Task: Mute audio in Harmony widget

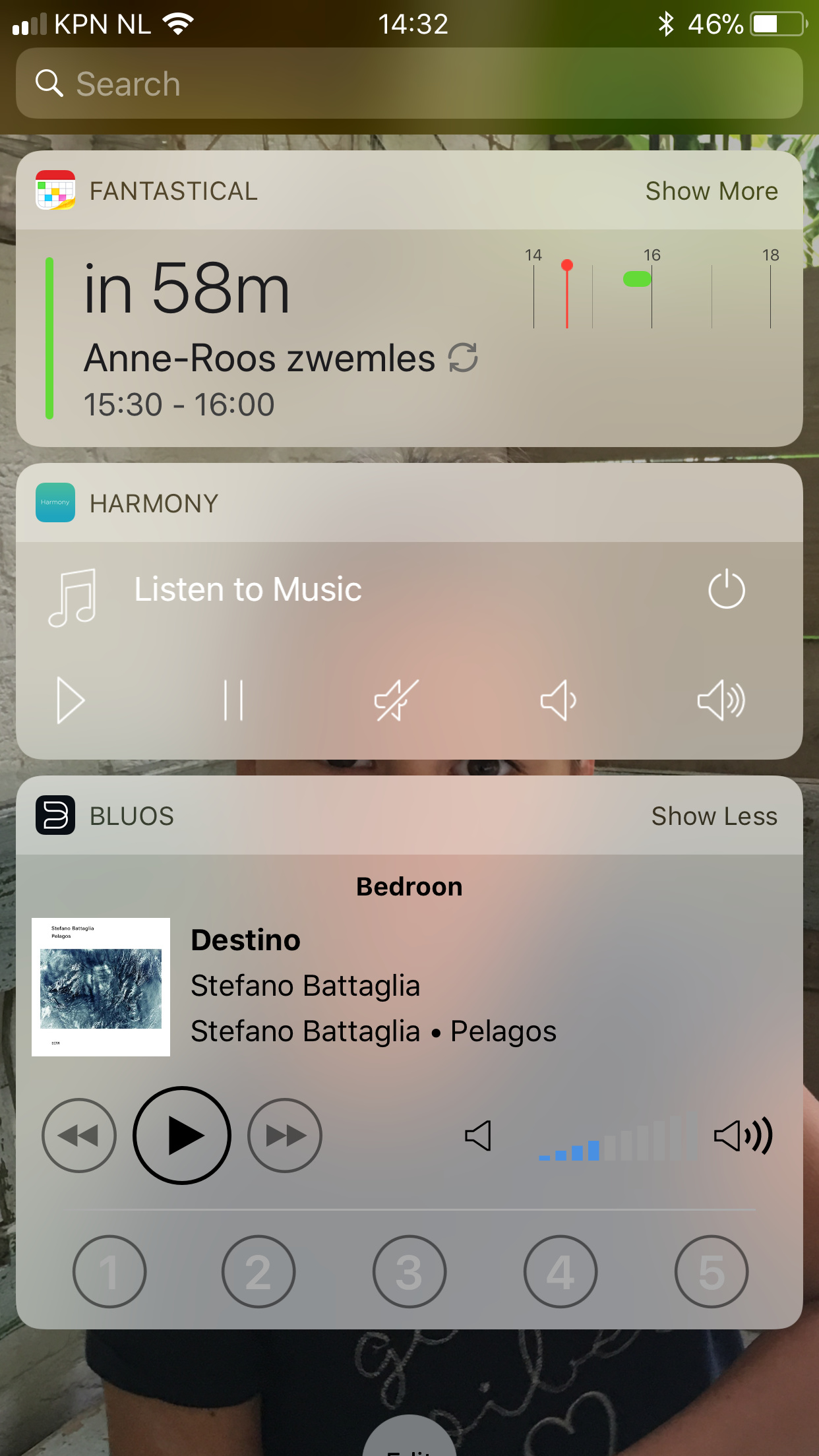Action: point(396,700)
